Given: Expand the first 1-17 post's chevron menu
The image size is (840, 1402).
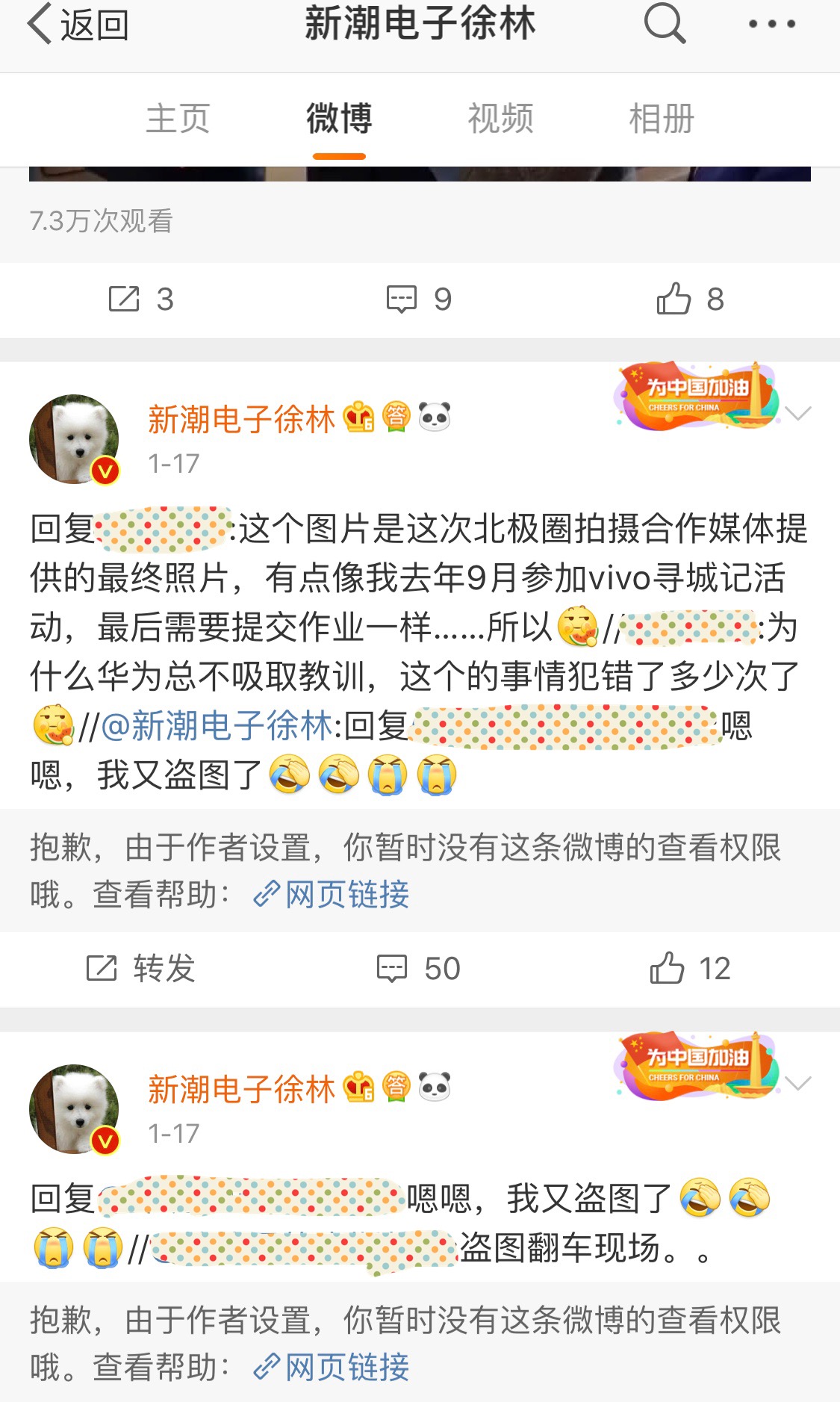Looking at the screenshot, I should click(798, 413).
